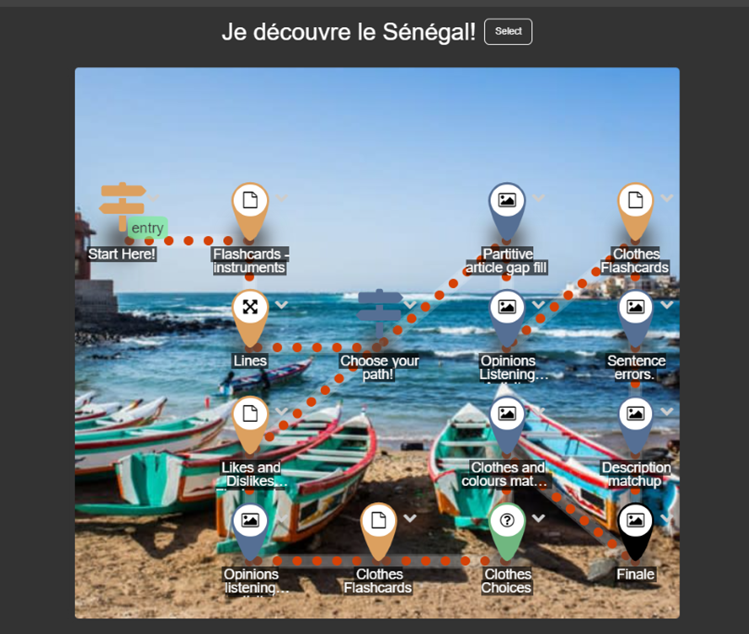Tap the Select button beside the title
749x634 pixels.
[508, 31]
